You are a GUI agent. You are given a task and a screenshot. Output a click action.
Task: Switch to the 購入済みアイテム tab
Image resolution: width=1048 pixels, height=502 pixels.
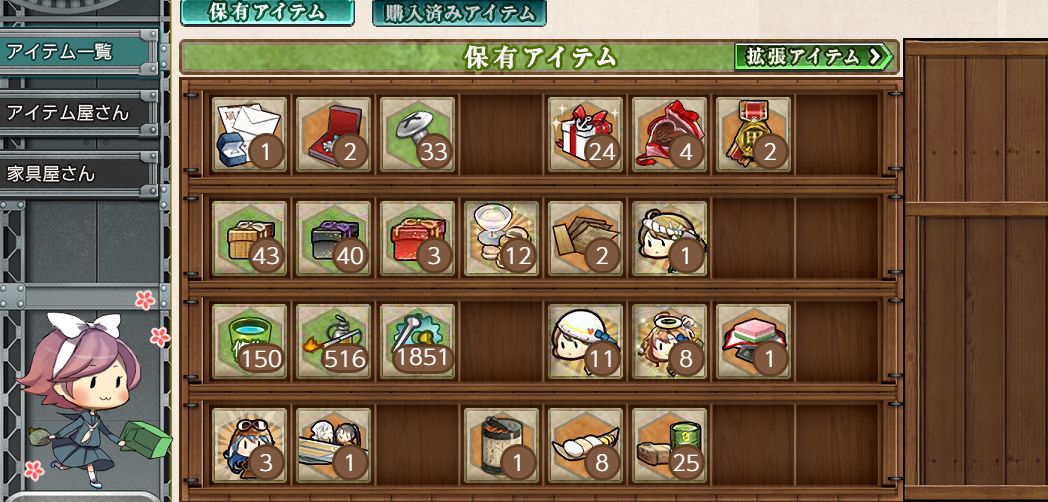[x=459, y=12]
